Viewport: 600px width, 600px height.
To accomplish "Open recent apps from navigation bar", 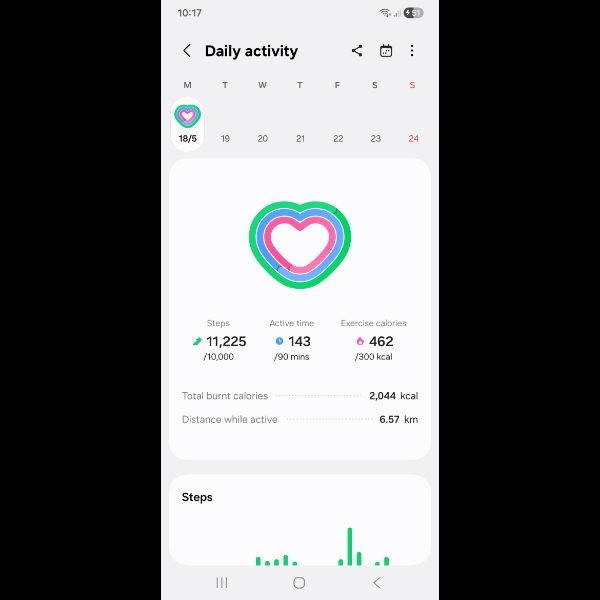I will (x=222, y=583).
